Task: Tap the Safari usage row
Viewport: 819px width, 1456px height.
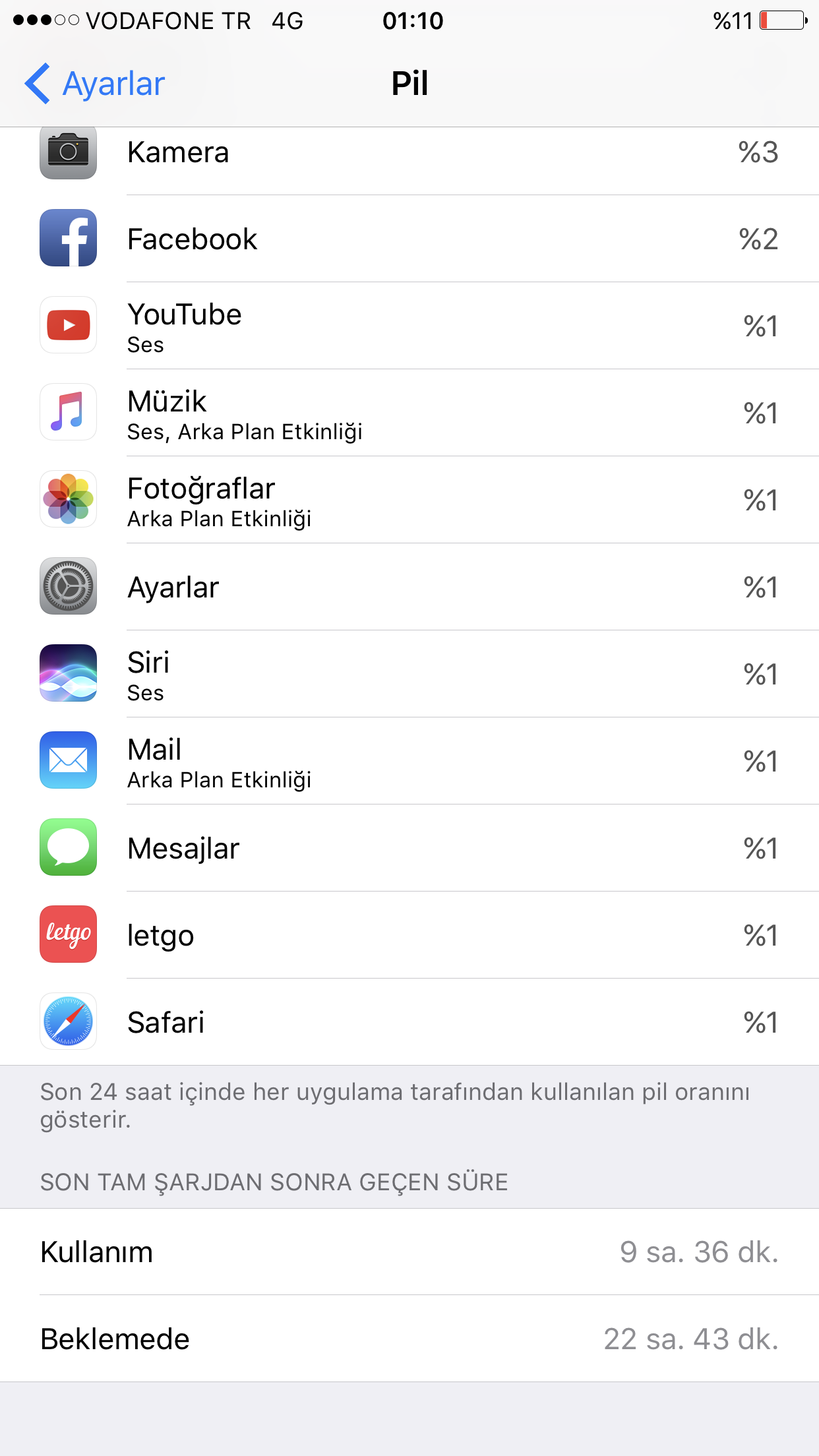Action: click(409, 1022)
